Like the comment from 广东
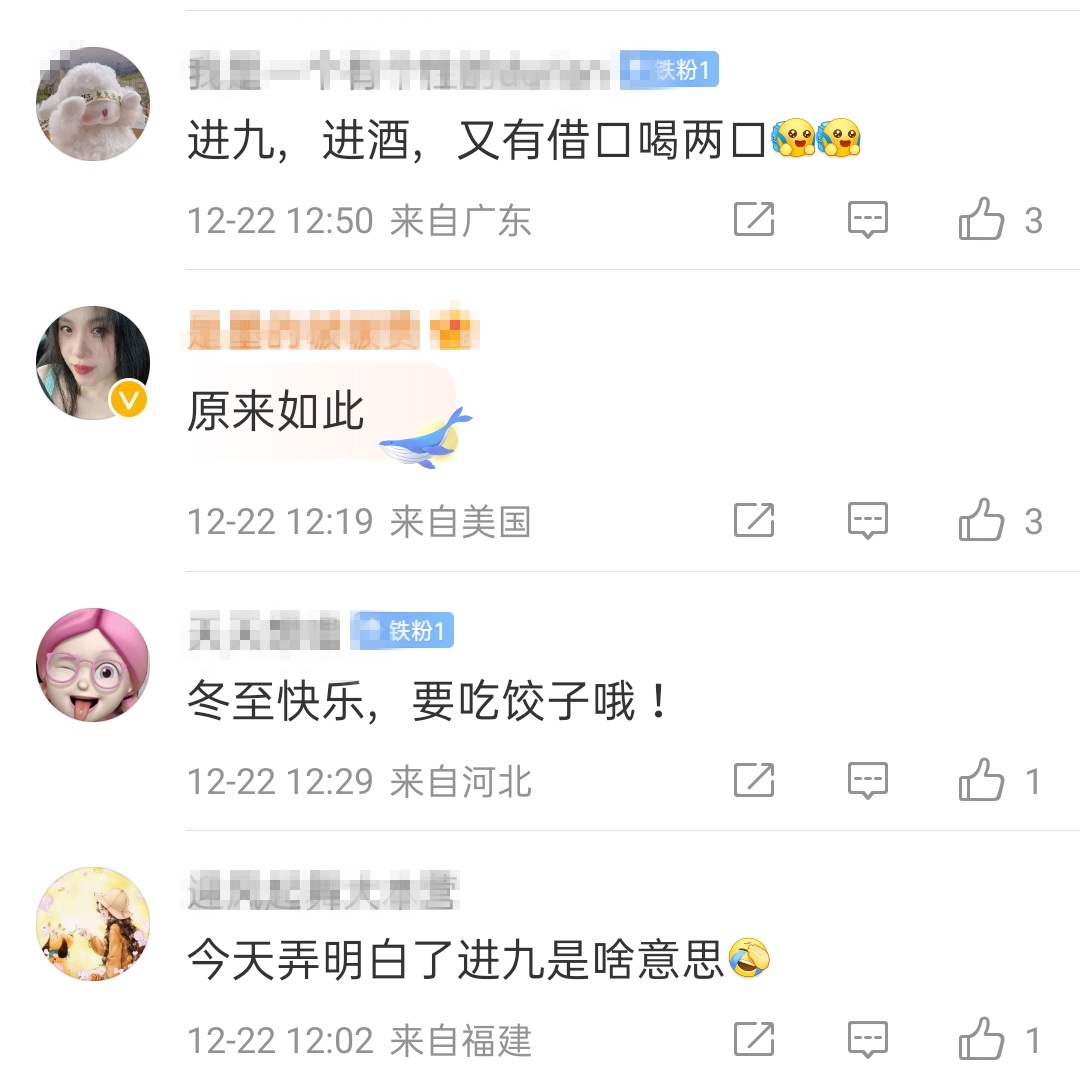 [x=982, y=219]
